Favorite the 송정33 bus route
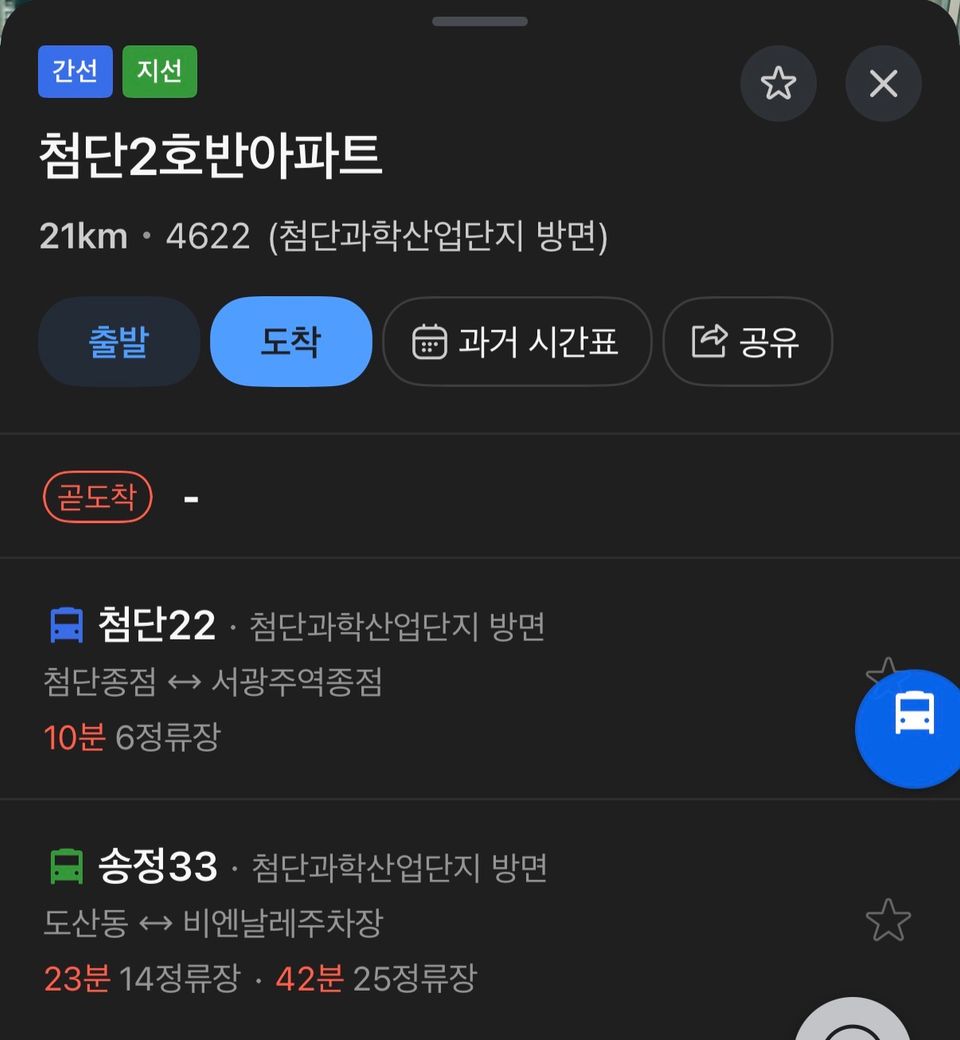The width and height of the screenshot is (960, 1040). pos(887,921)
